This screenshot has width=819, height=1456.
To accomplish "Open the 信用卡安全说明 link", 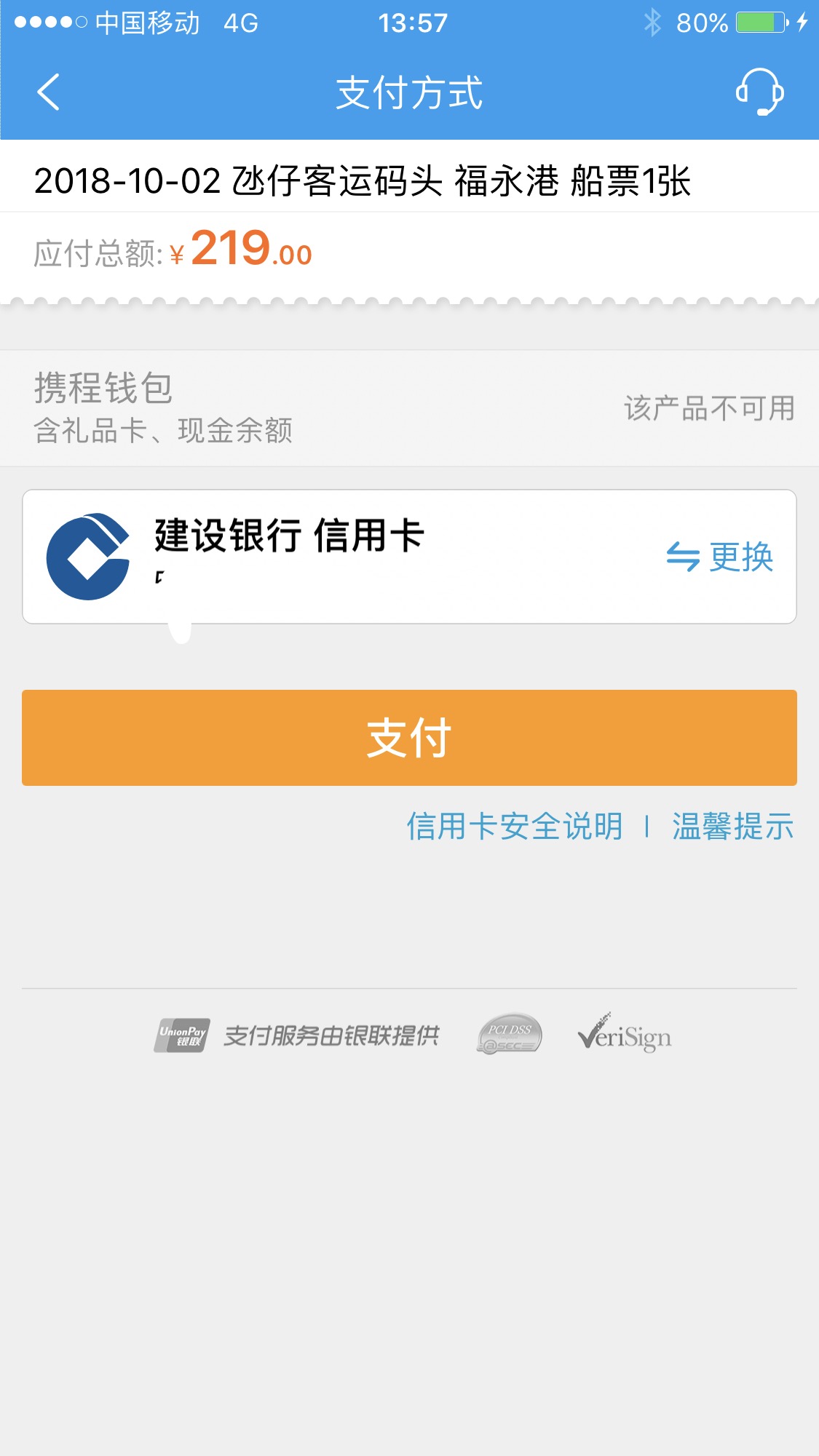I will [515, 826].
